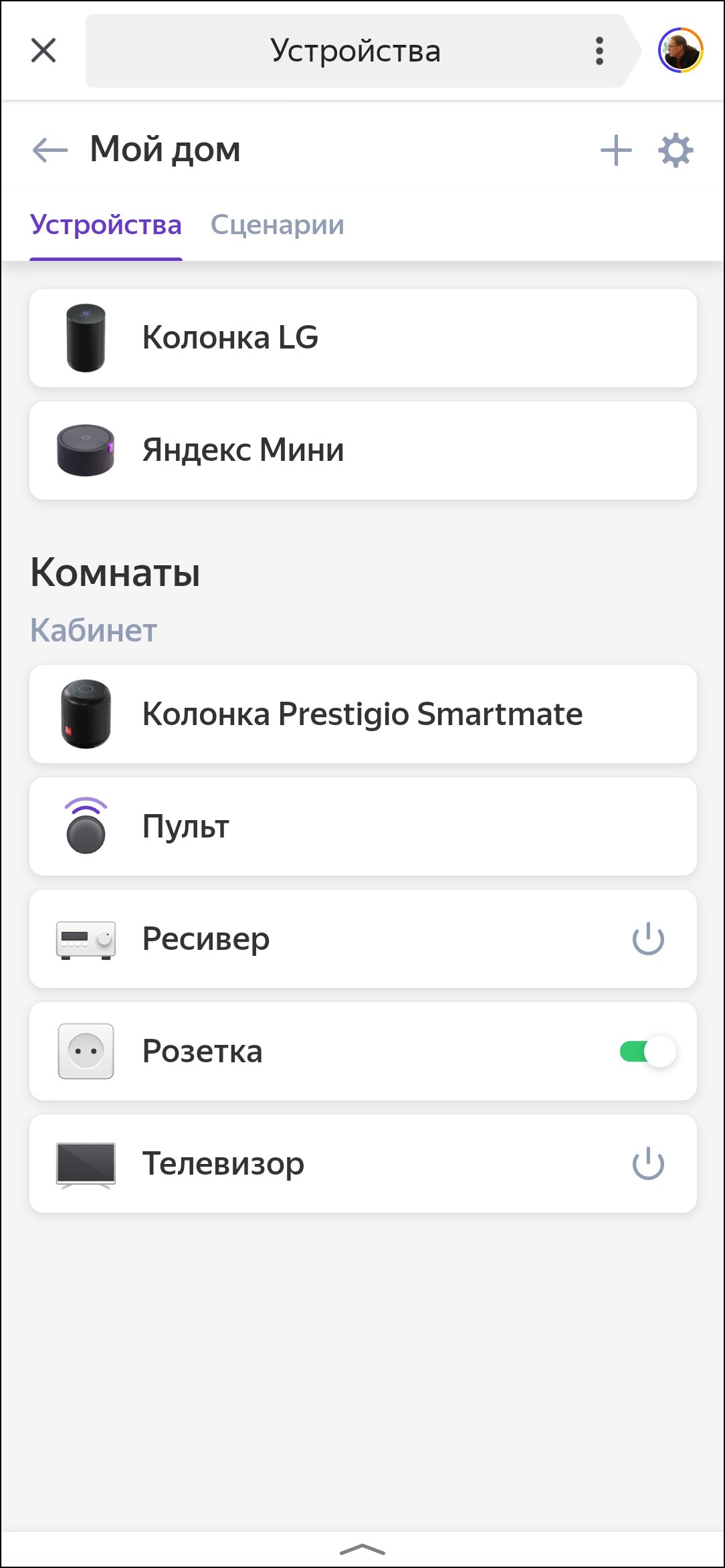Screen dimensions: 725x1568
Task: Open the Колонка LG device
Action: (362, 338)
